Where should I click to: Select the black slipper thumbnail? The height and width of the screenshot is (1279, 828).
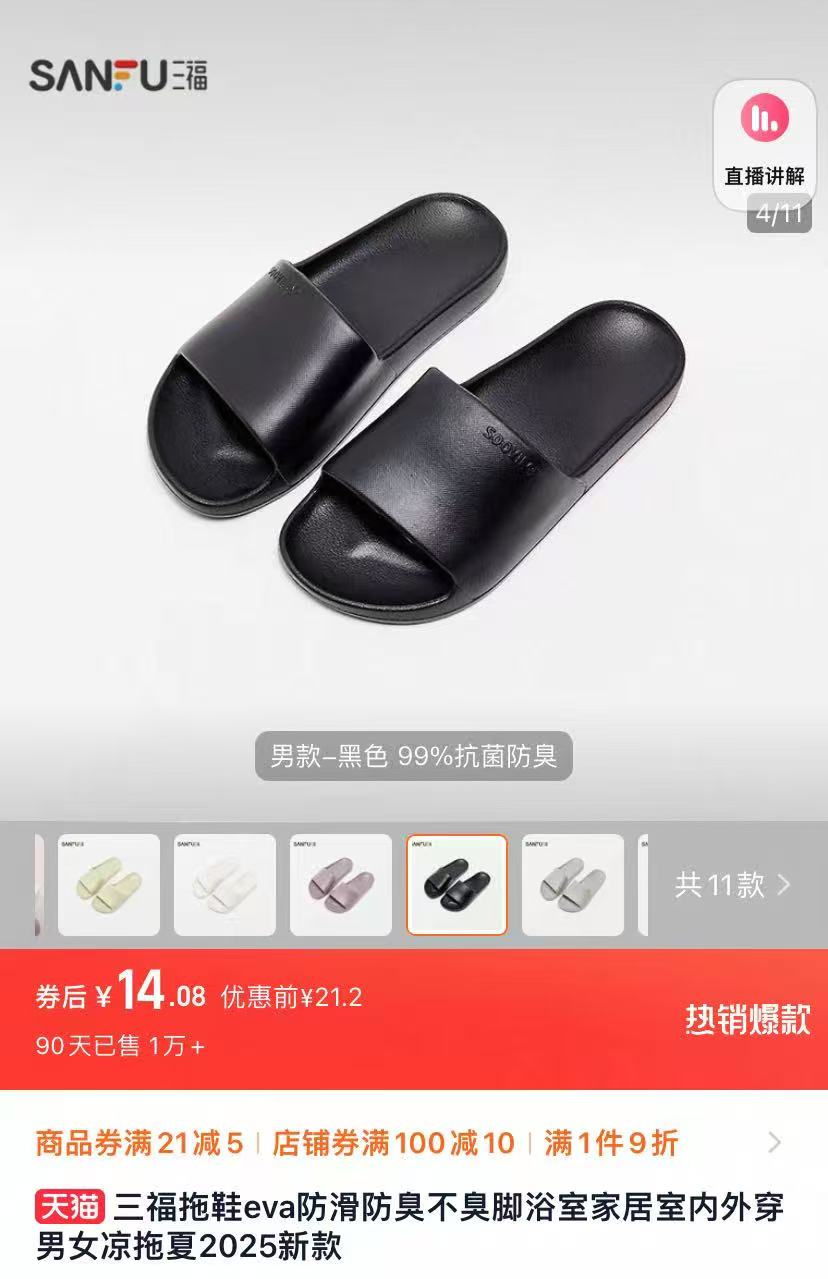457,885
